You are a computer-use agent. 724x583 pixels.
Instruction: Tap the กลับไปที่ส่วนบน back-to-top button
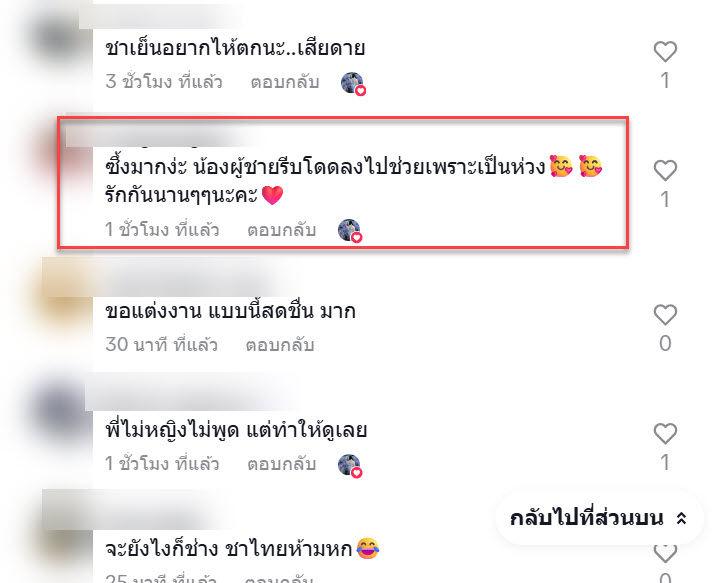tap(598, 518)
